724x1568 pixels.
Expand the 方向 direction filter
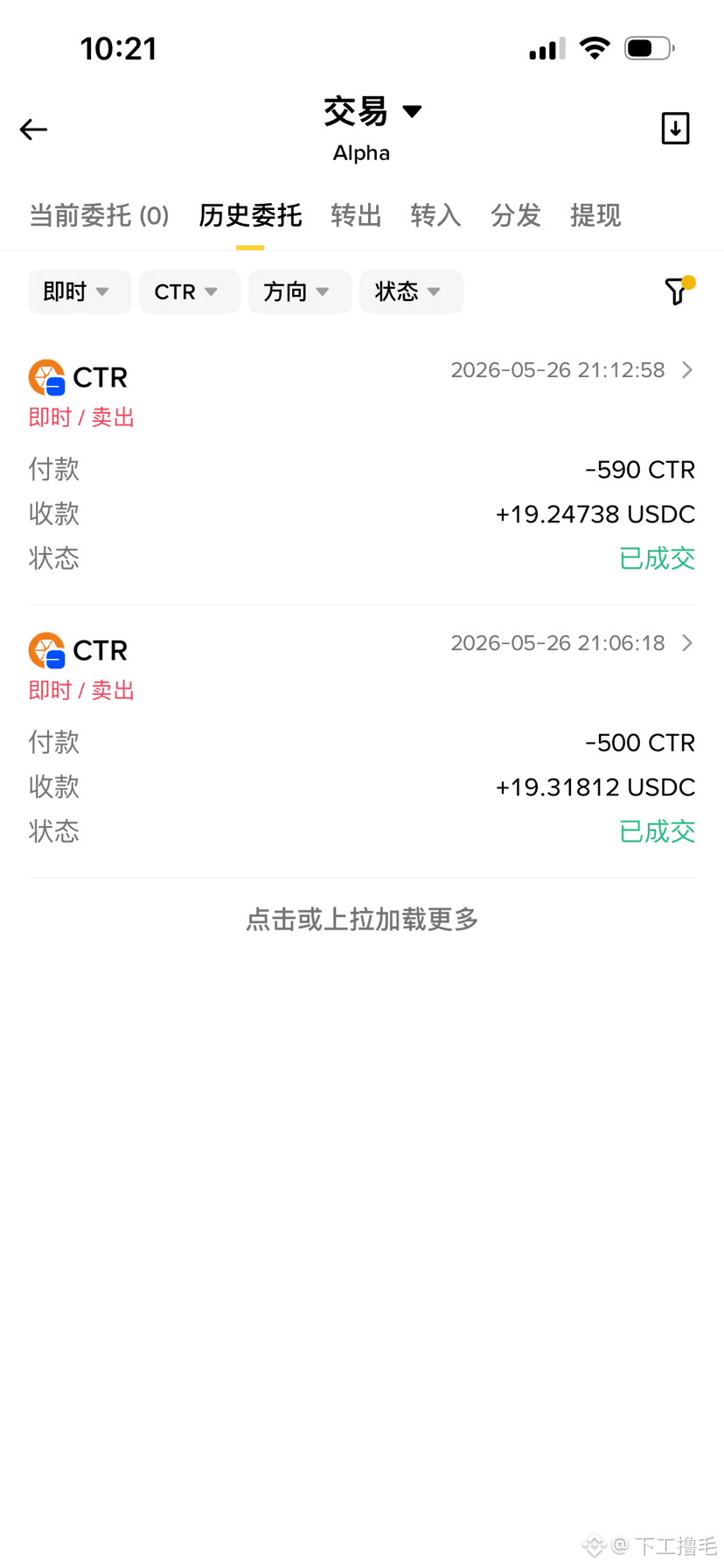pos(300,291)
